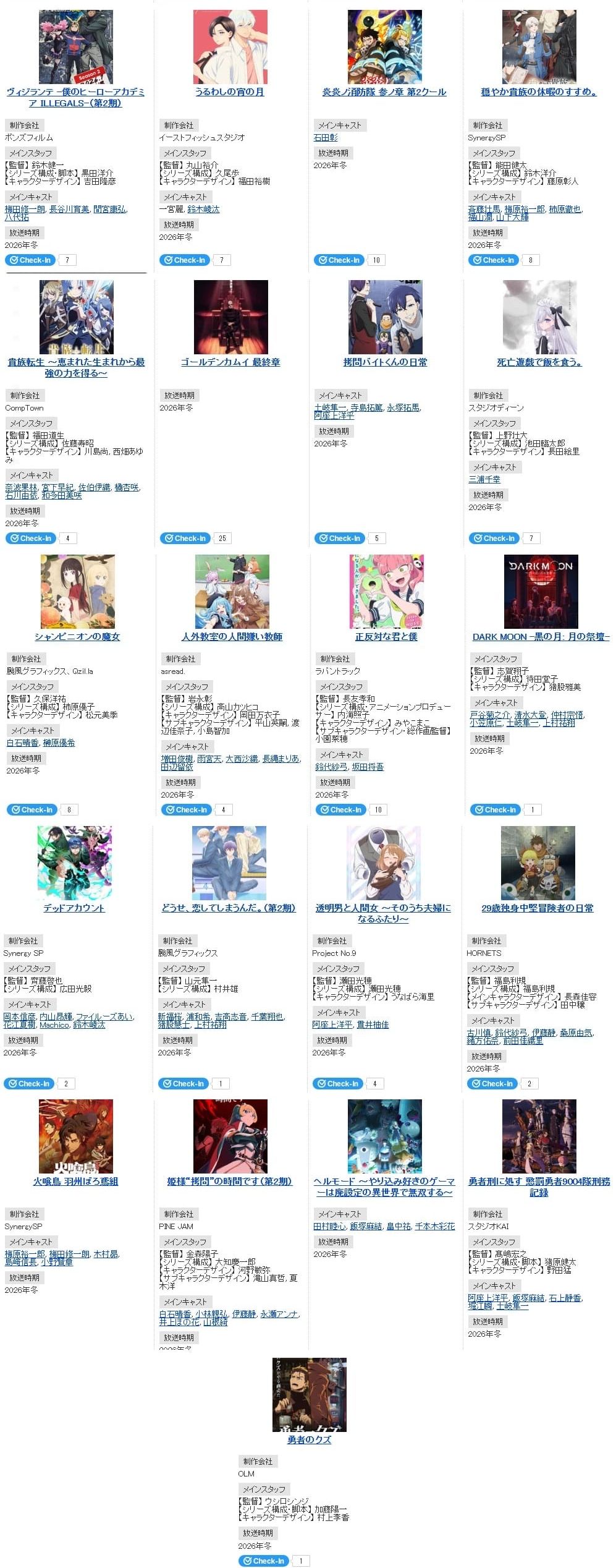This screenshot has height=1568, width=616.
Task: Open うるわしの宵の月 title link
Action: tap(229, 92)
